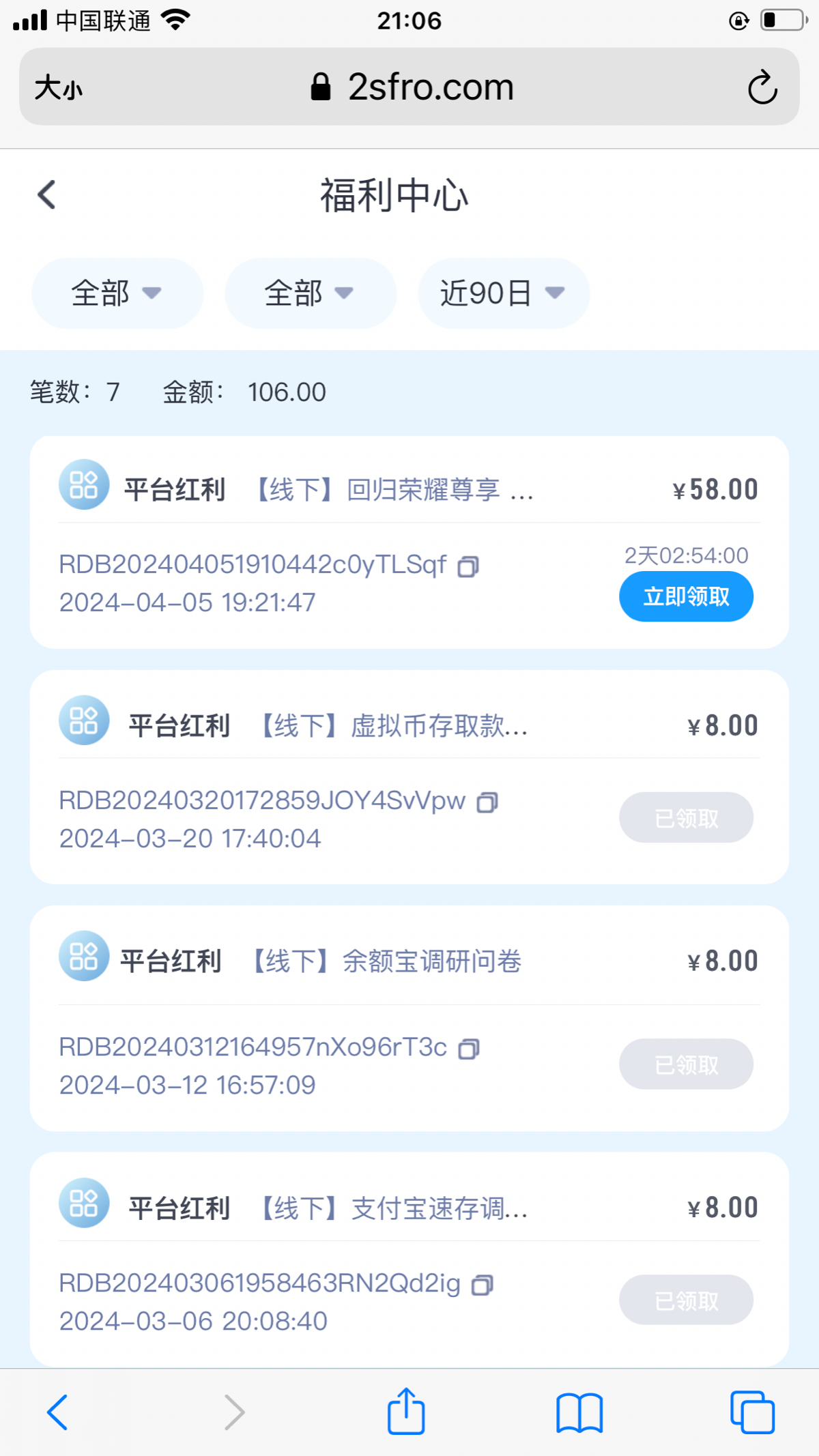The height and width of the screenshot is (1456, 819).
Task: Go back from the 福利中心 page
Action: 46,195
